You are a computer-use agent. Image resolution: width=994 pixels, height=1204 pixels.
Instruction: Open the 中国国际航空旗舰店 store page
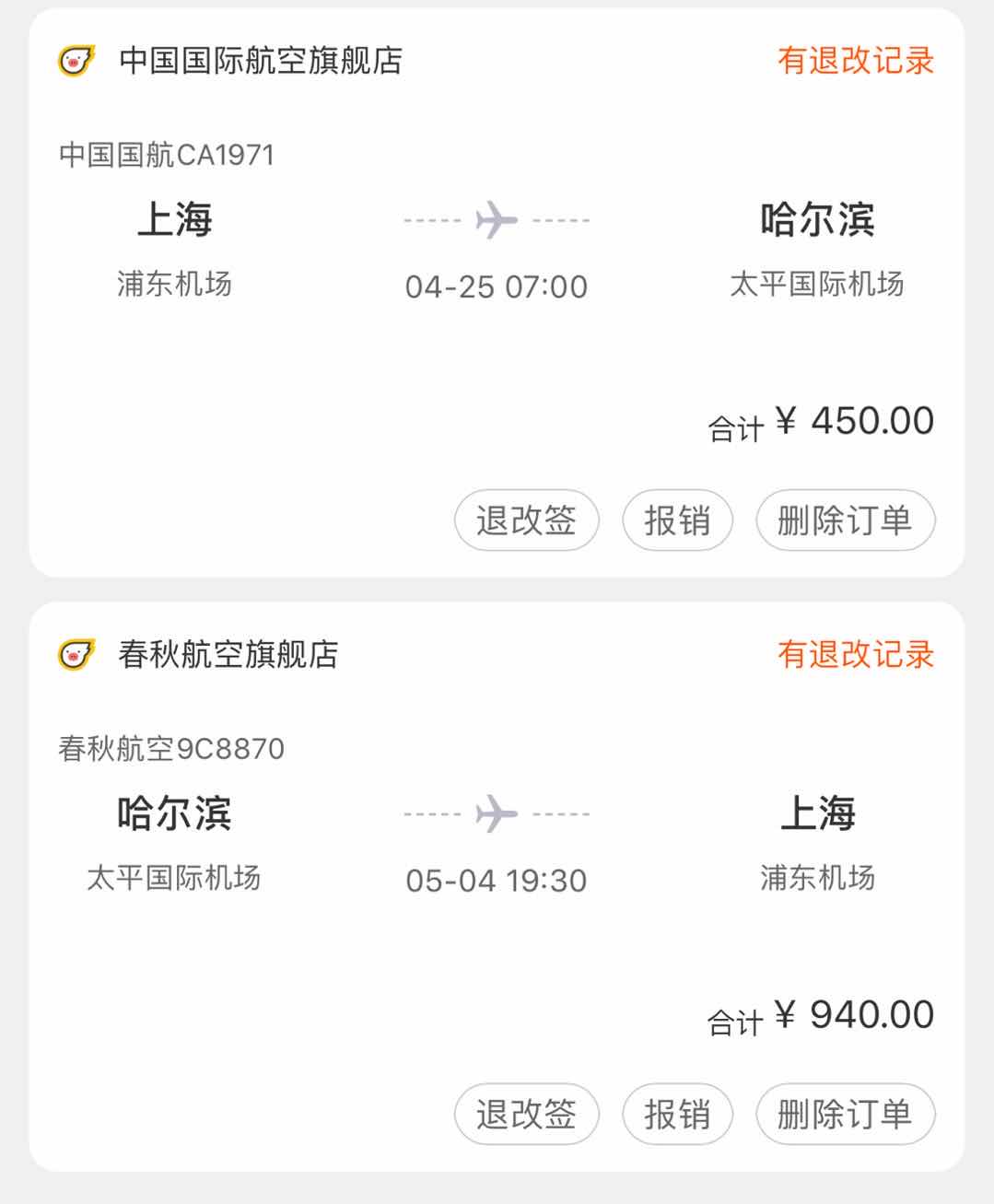[261, 61]
